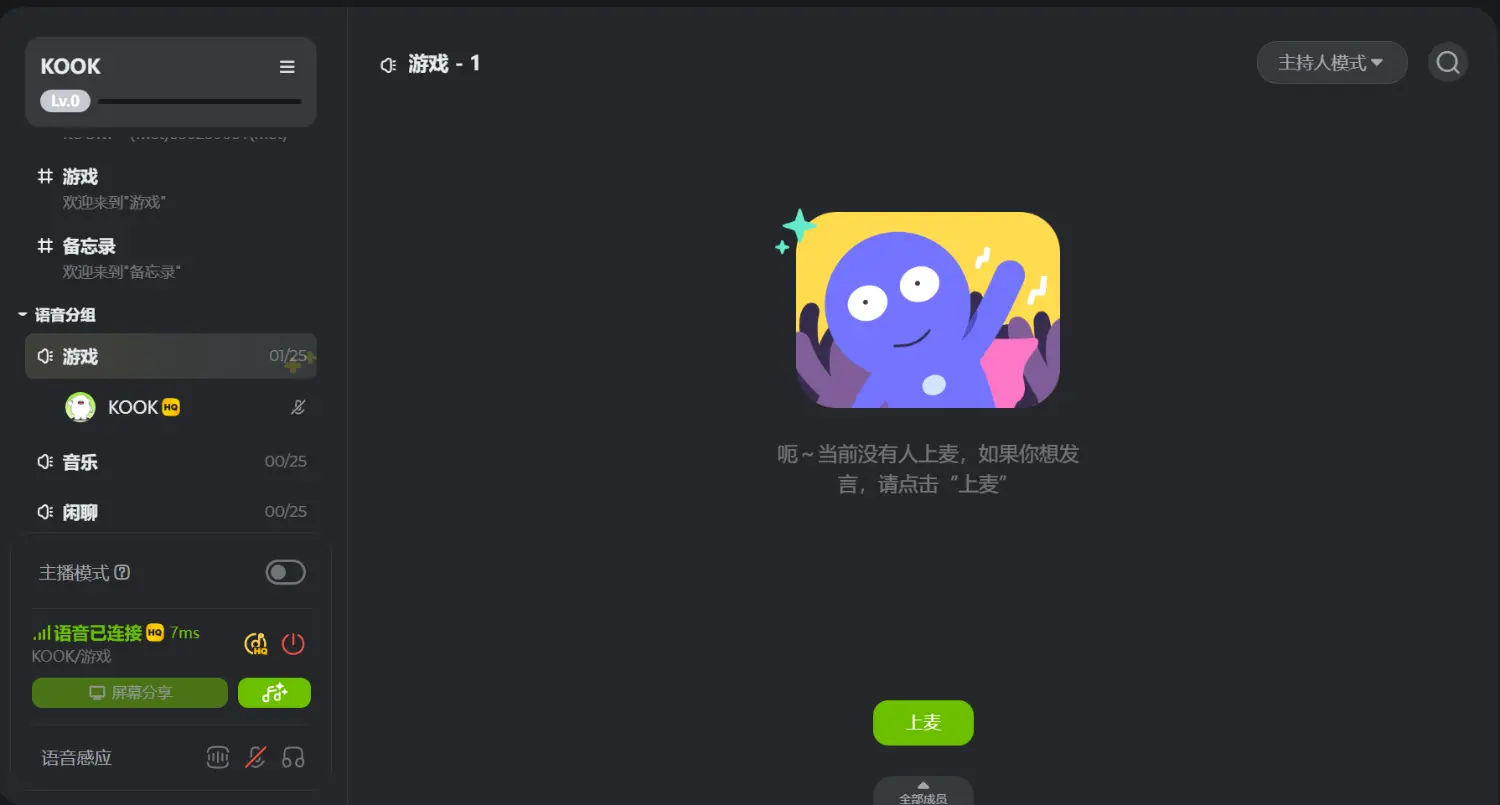
Task: Toggle 主播模式 switch on
Action: (285, 572)
